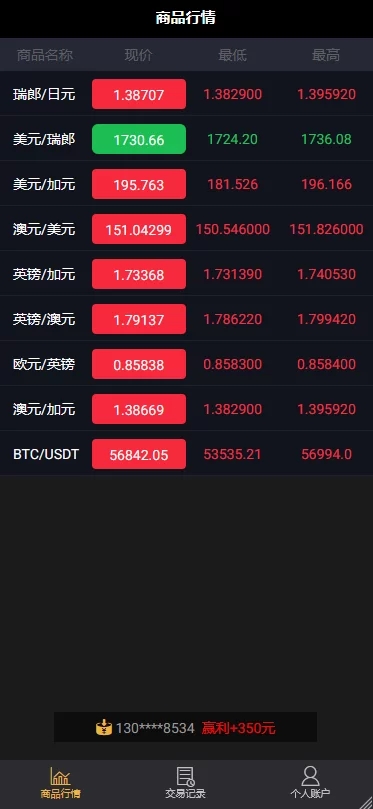Select the 英镑/澳元 currency pair

coord(186,318)
